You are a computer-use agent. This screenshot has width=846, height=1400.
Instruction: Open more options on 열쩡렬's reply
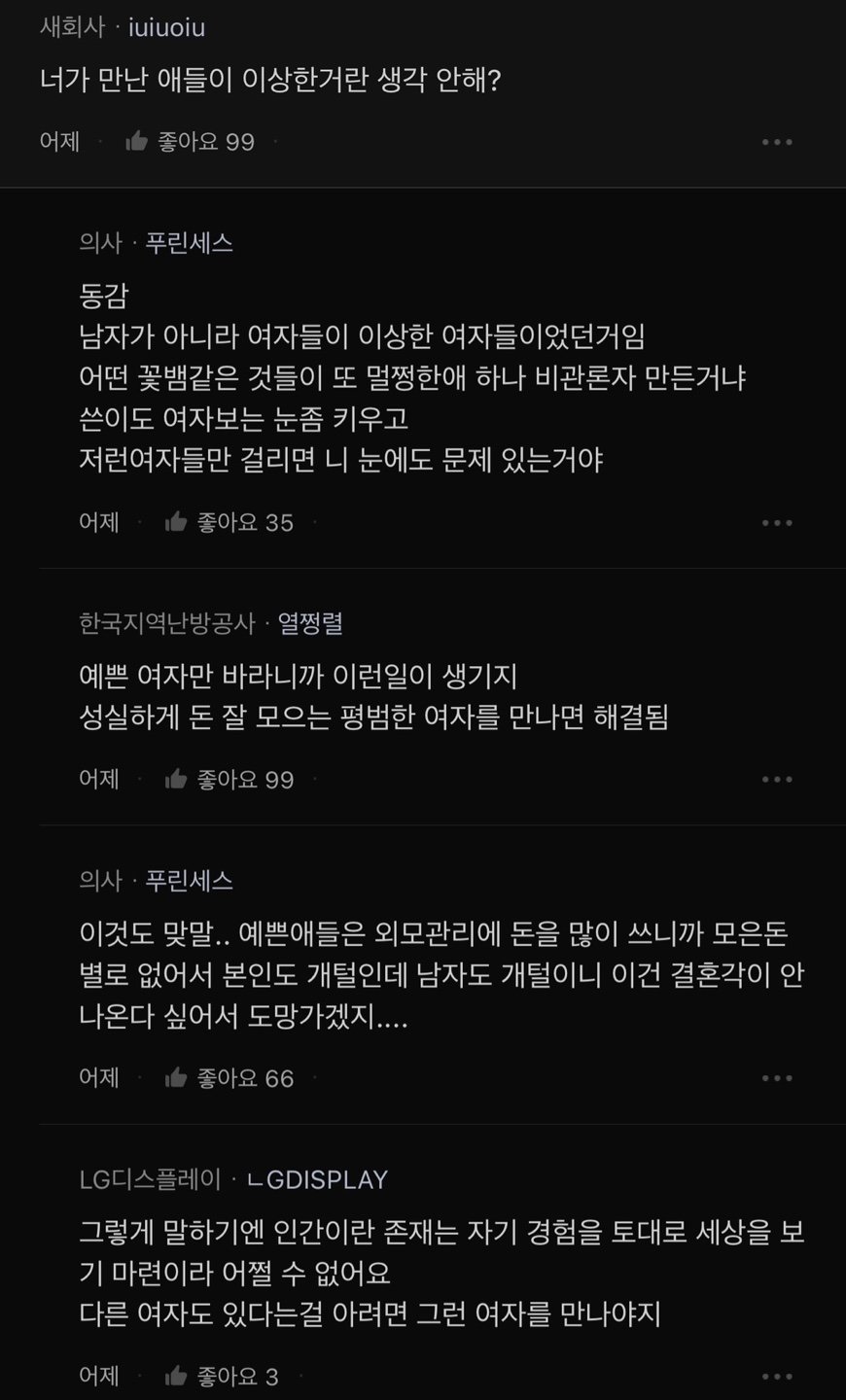click(777, 780)
